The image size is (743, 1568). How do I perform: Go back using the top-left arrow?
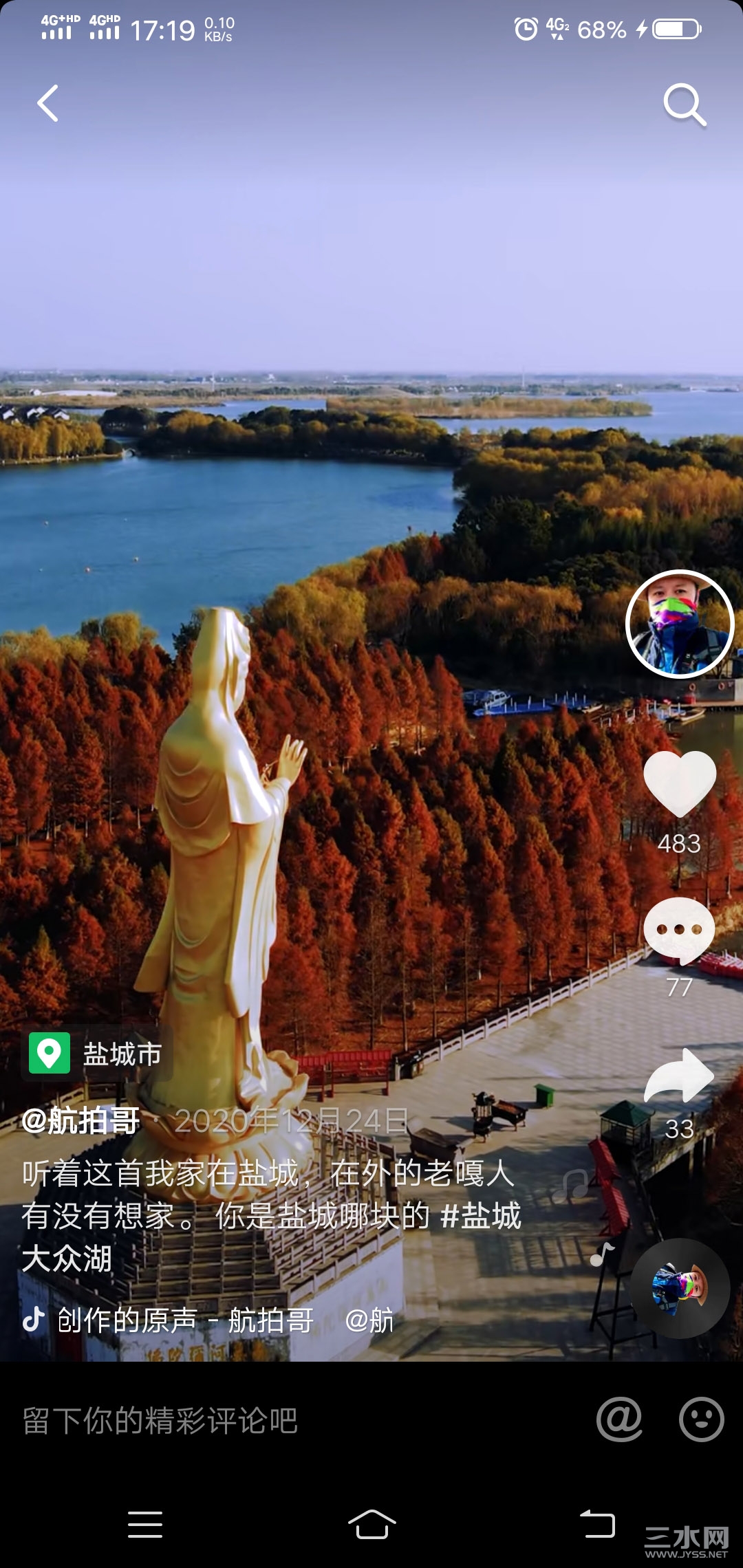click(x=47, y=104)
